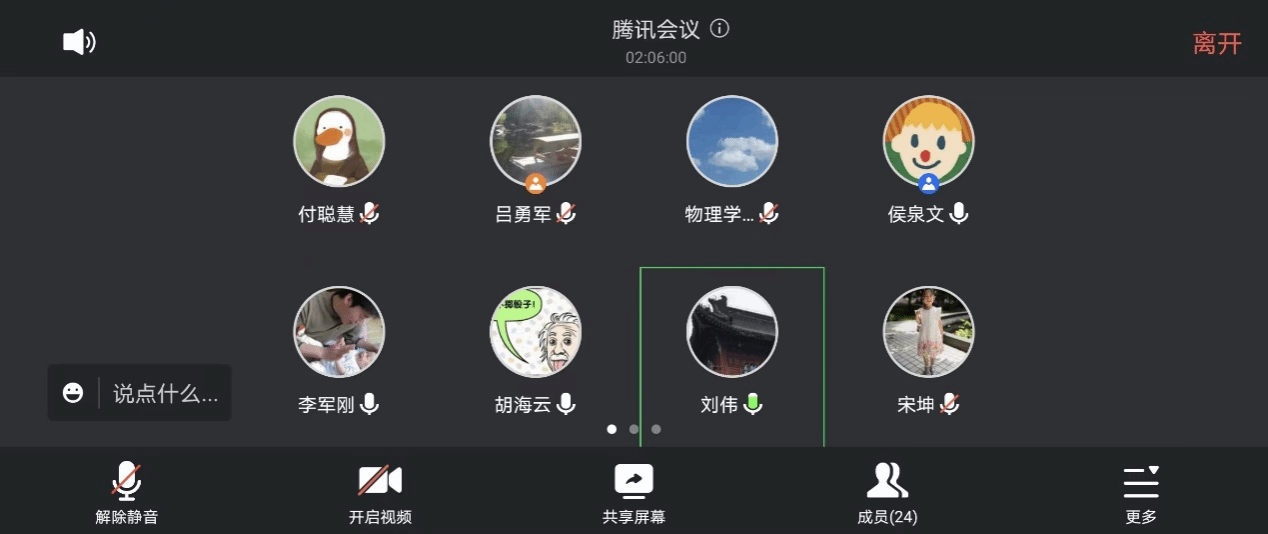Select participant 付聪慧
The width and height of the screenshot is (1268, 534).
click(x=339, y=142)
